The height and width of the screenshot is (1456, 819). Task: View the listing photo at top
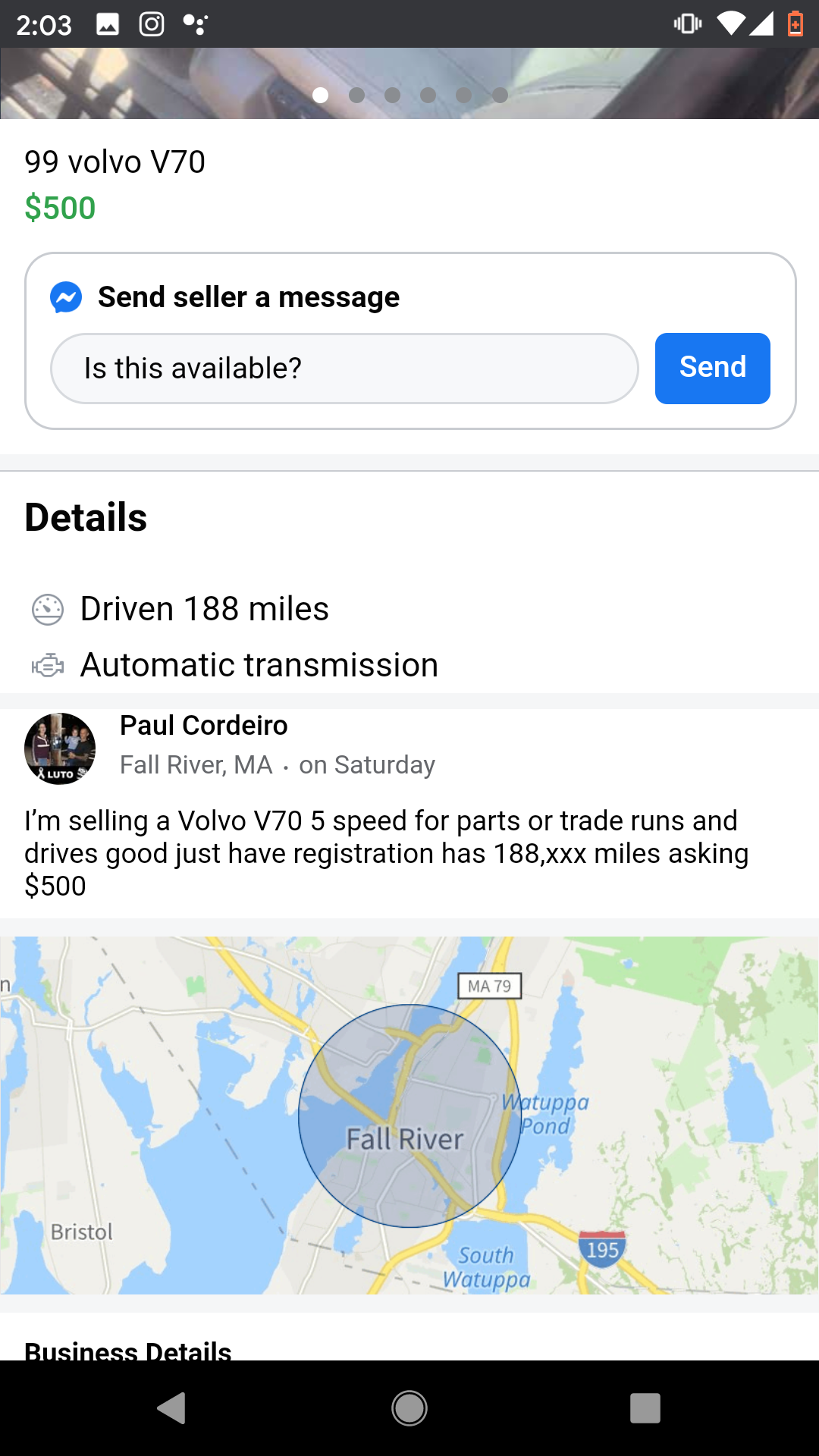tap(409, 83)
